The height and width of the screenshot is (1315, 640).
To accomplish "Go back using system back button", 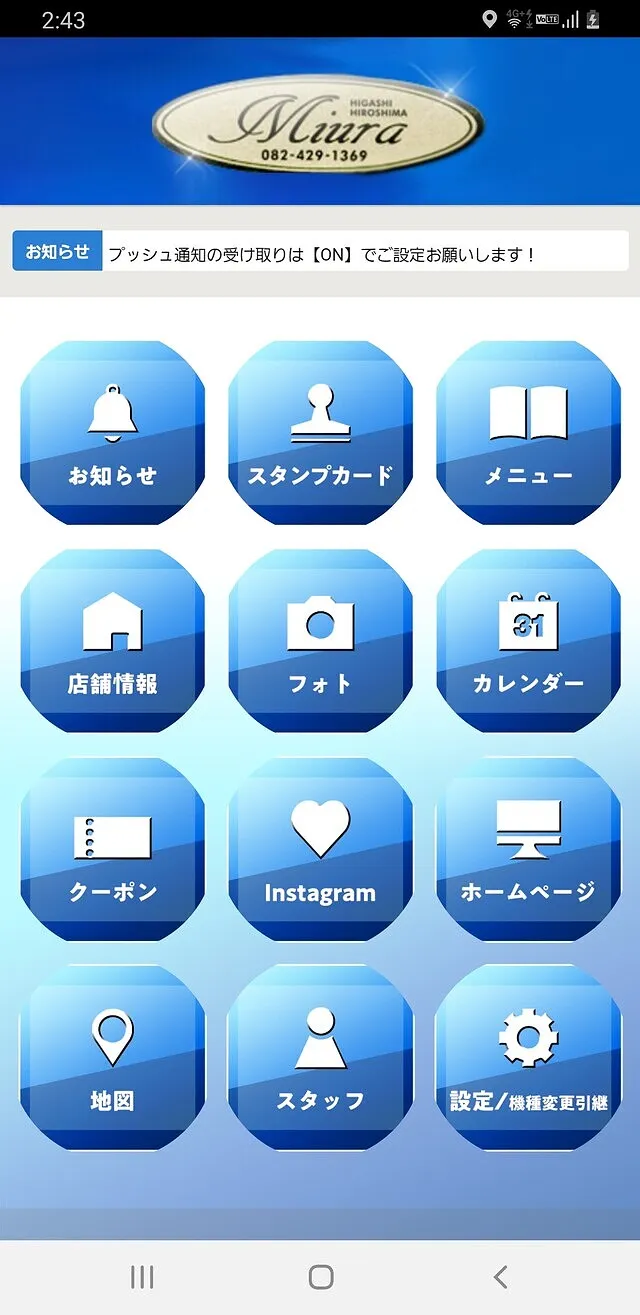I will [x=501, y=1276].
